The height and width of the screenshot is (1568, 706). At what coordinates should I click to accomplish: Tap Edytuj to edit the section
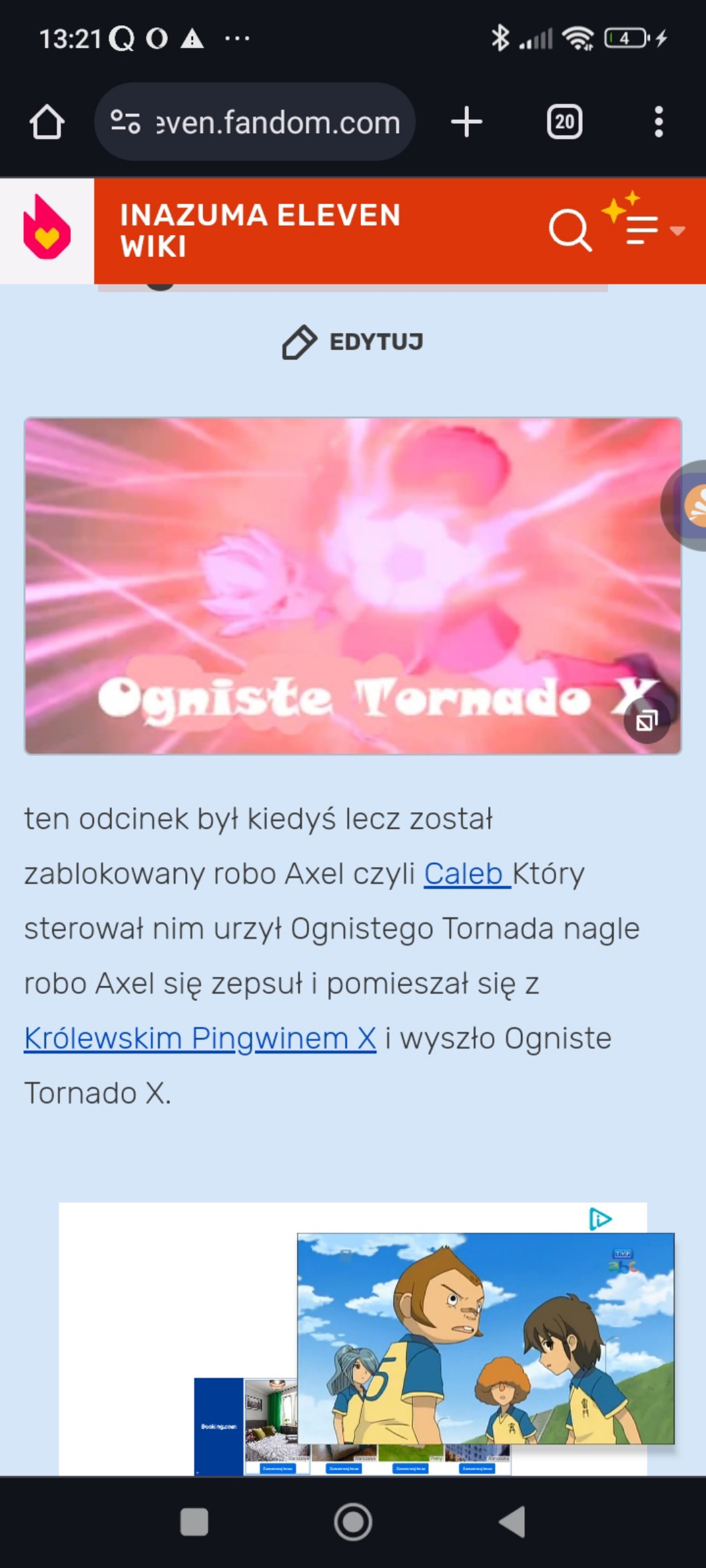[353, 342]
